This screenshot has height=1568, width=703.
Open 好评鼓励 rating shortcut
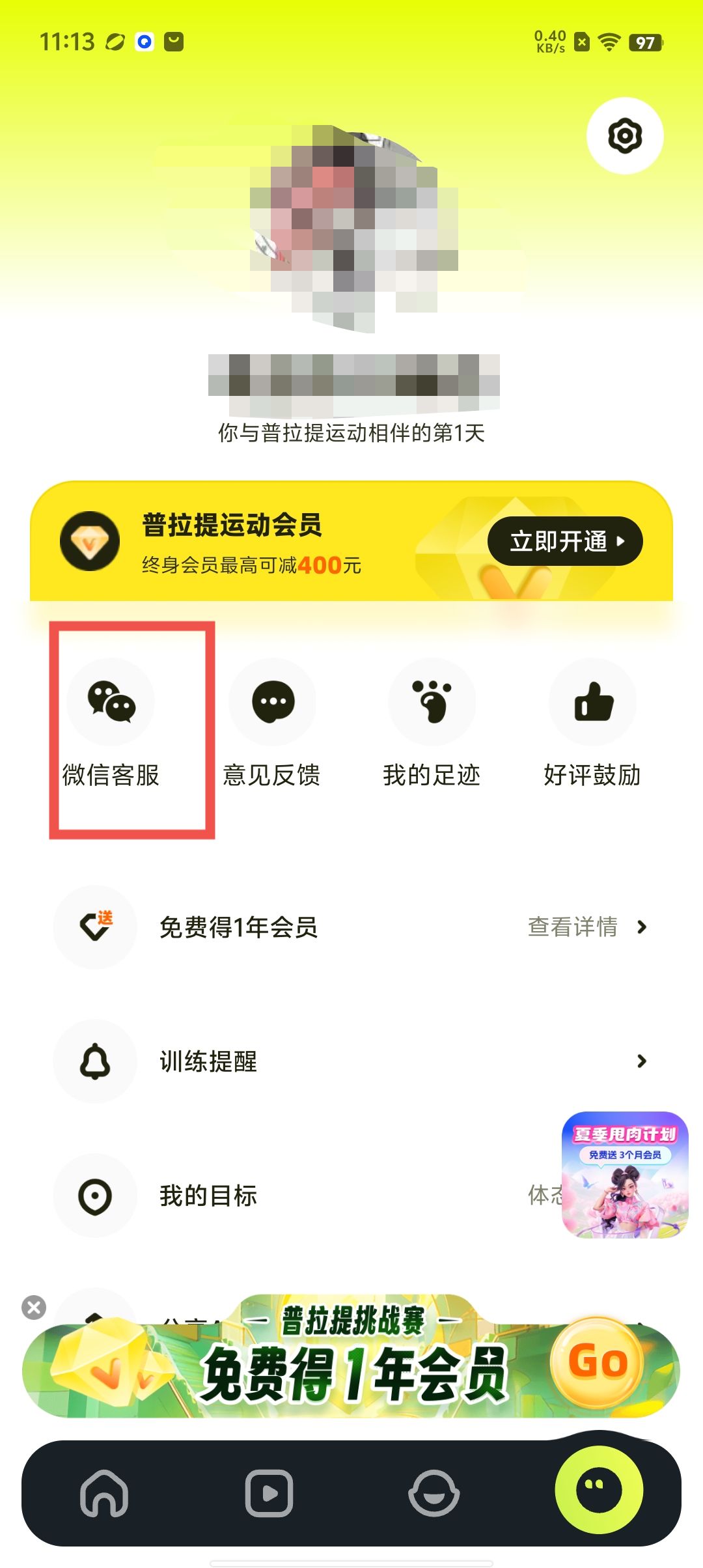click(592, 723)
